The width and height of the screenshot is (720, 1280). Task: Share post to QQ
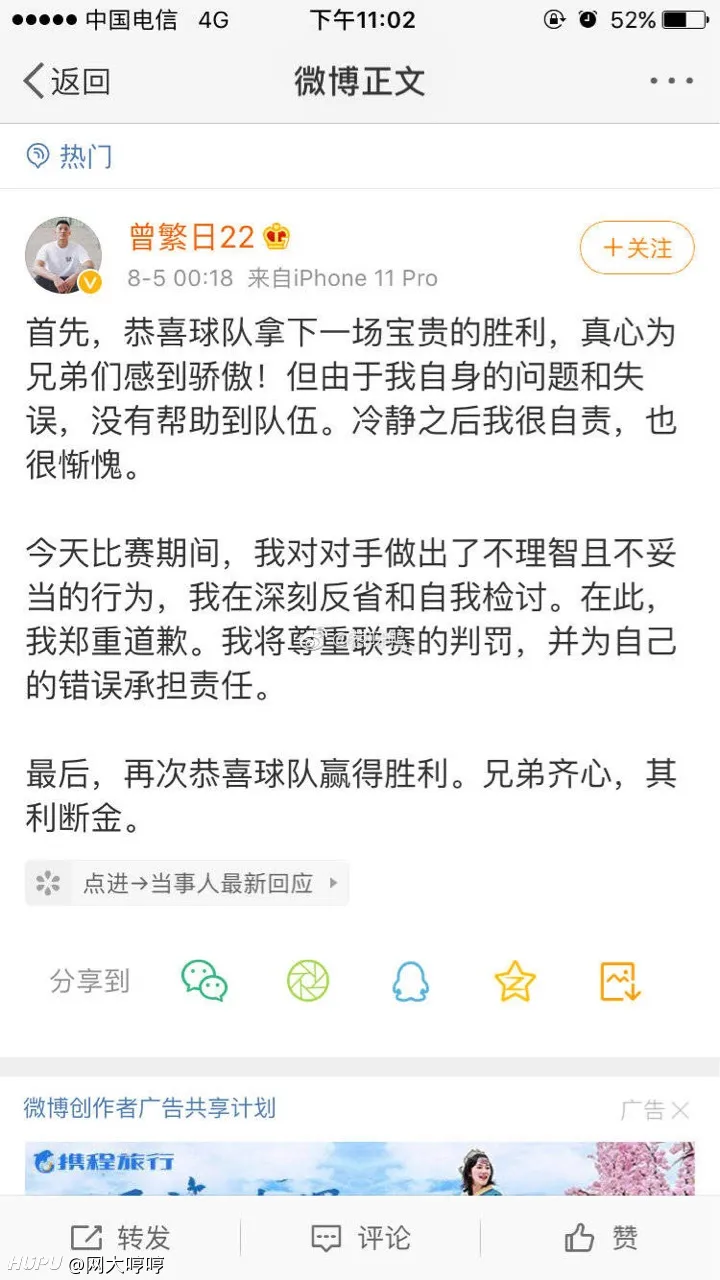(x=410, y=981)
